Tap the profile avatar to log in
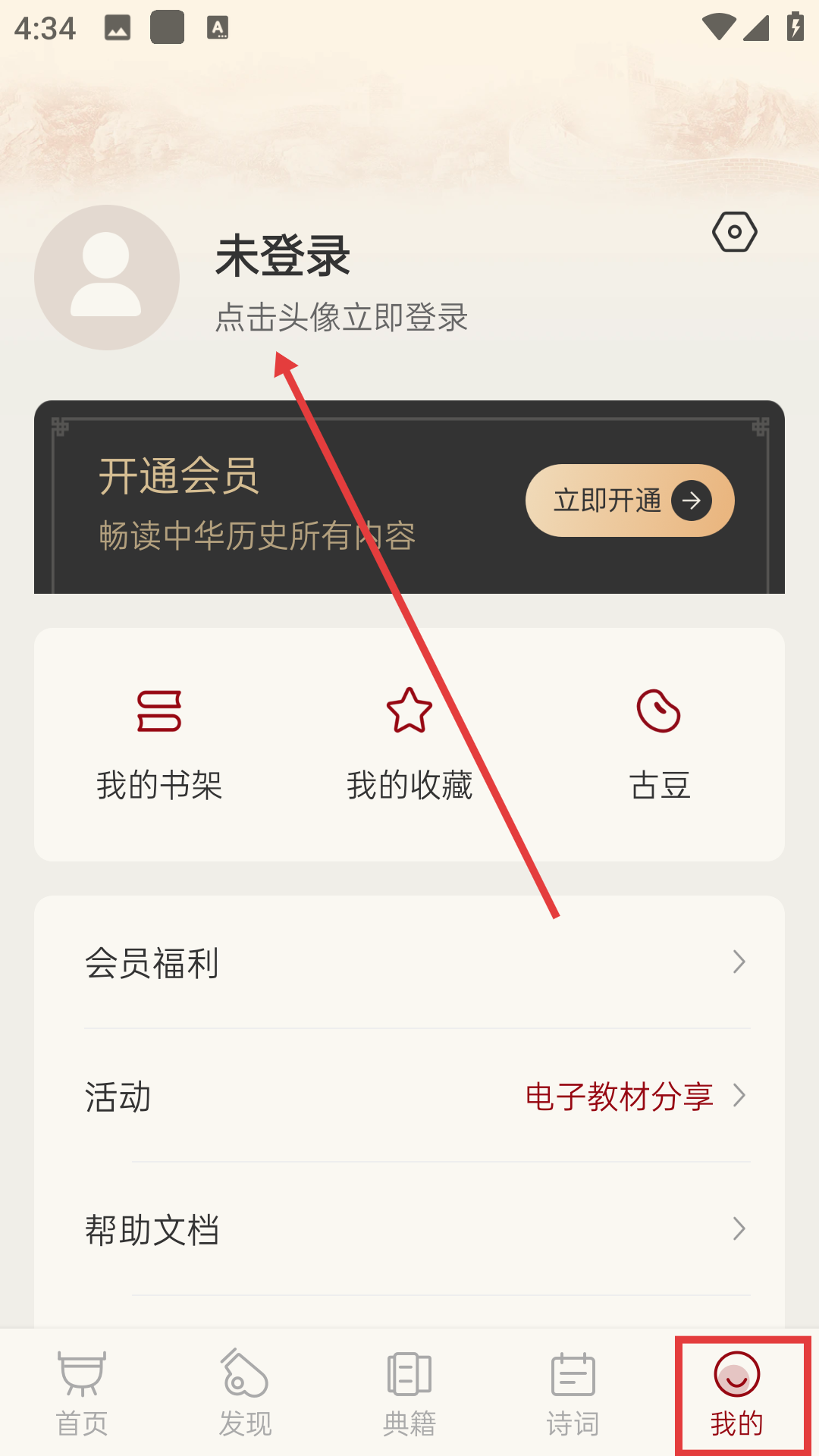Image resolution: width=819 pixels, height=1456 pixels. [x=107, y=278]
